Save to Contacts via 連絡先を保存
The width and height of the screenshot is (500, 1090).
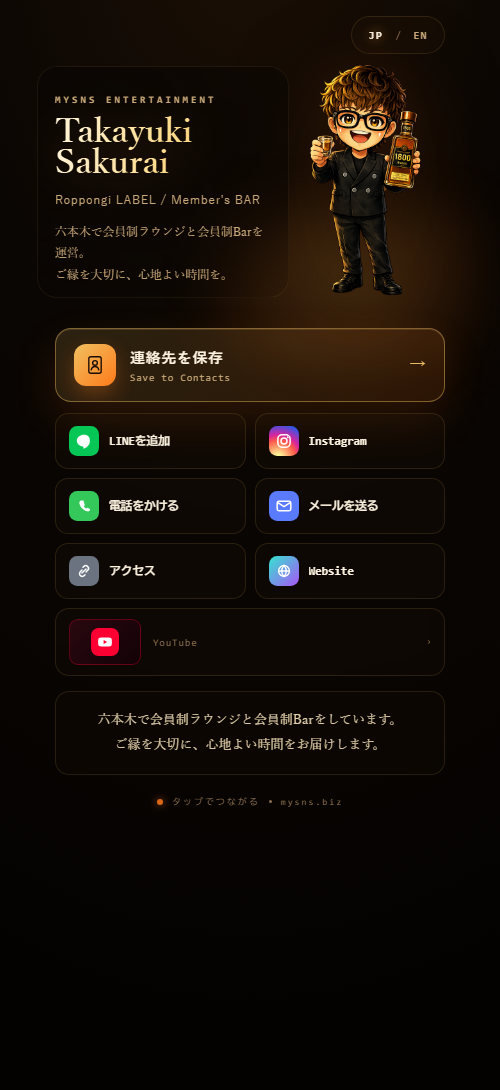(x=250, y=365)
